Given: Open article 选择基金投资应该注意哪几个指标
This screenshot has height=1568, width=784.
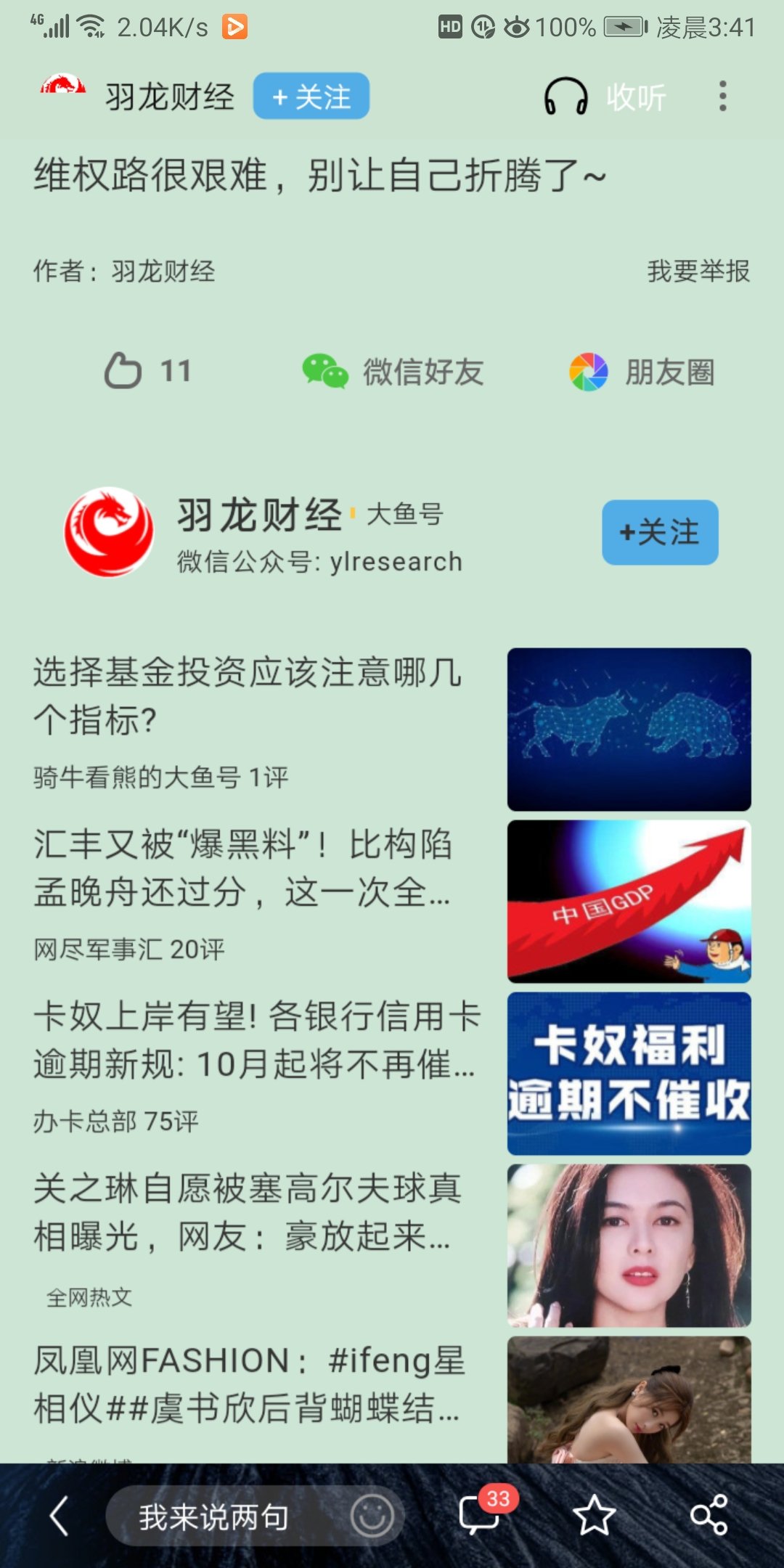Looking at the screenshot, I should click(x=247, y=695).
